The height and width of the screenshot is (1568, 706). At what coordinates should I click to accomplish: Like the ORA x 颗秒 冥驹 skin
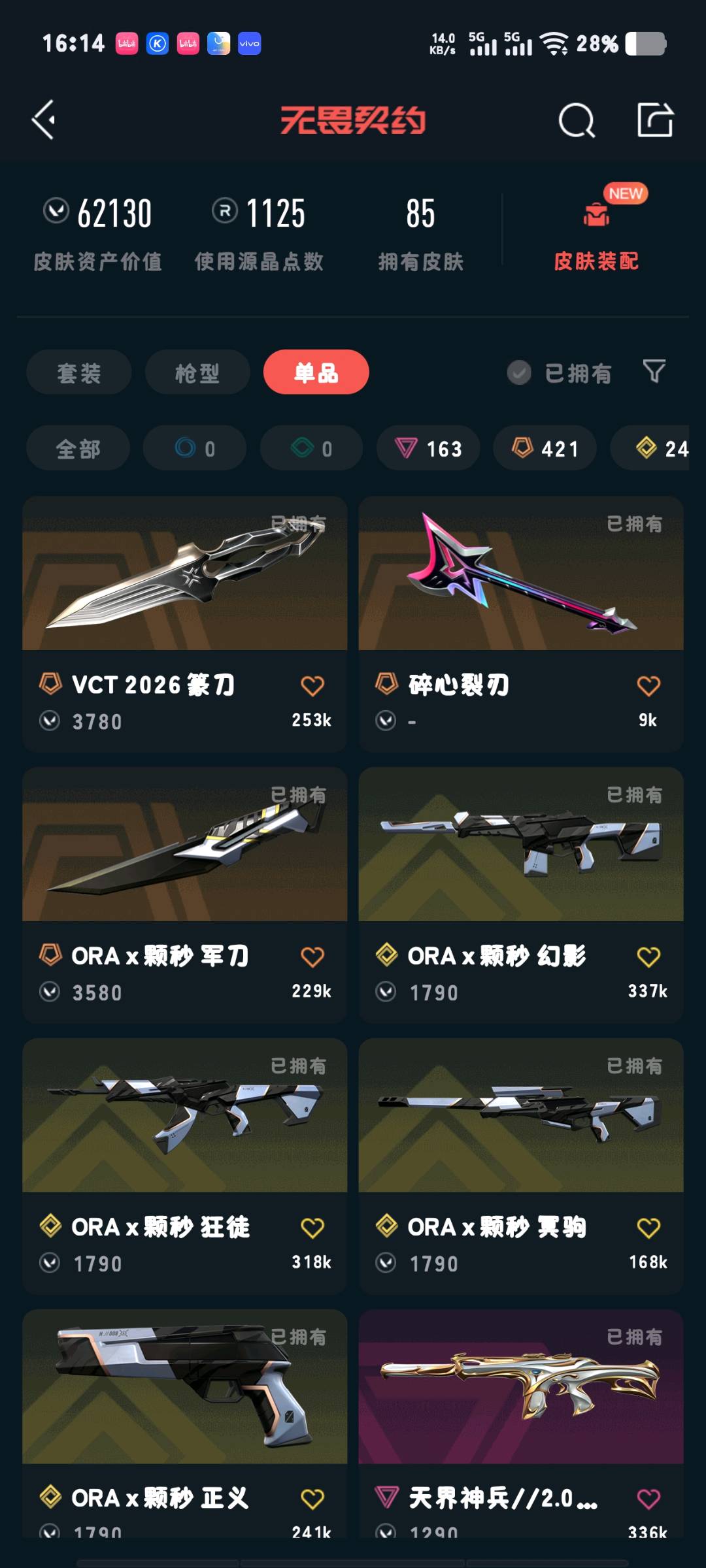pyautogui.click(x=648, y=1228)
